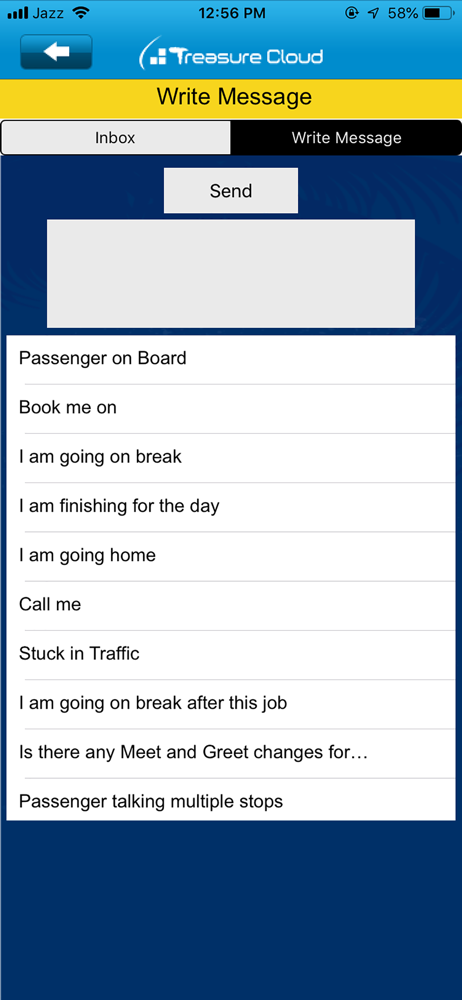Pick the I am going on break message
462x1000 pixels.
tap(231, 458)
